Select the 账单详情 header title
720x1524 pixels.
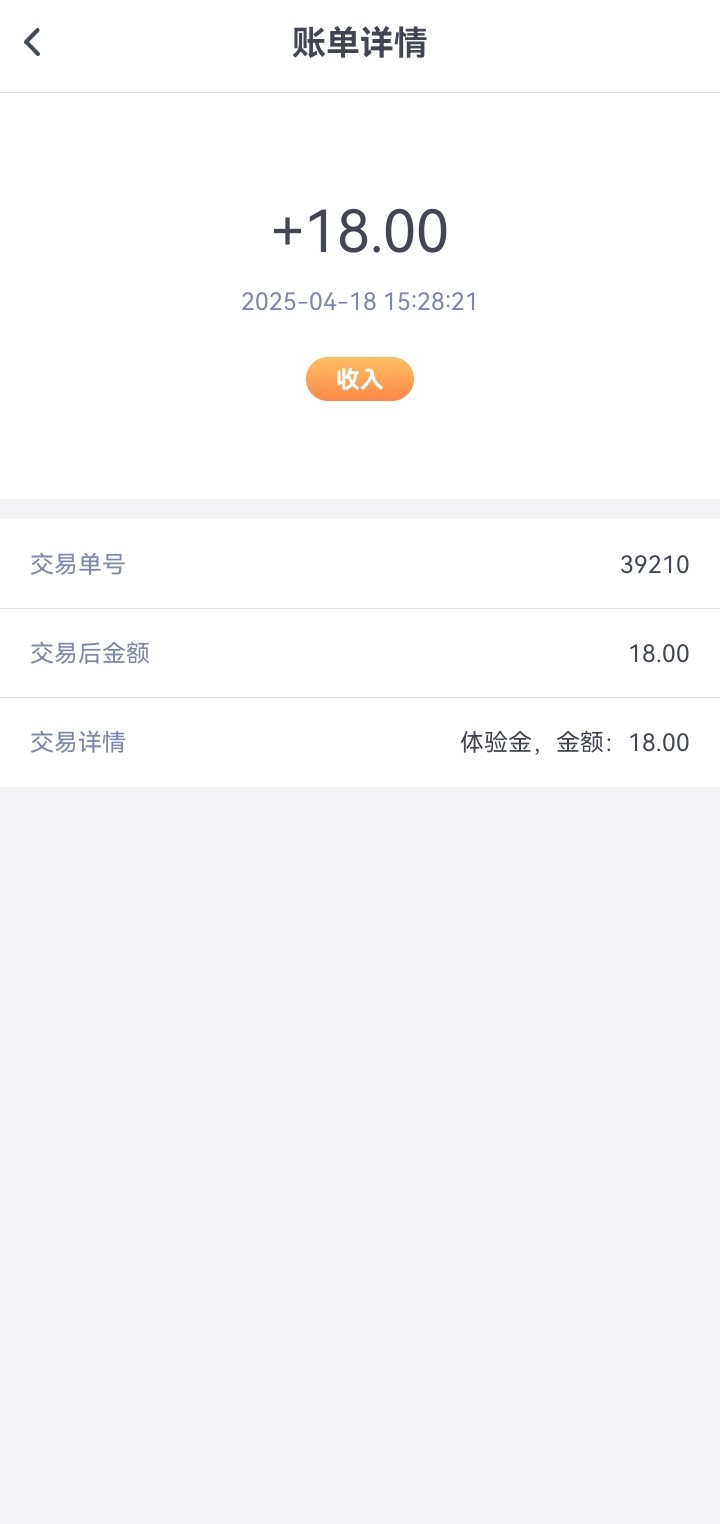[x=360, y=45]
